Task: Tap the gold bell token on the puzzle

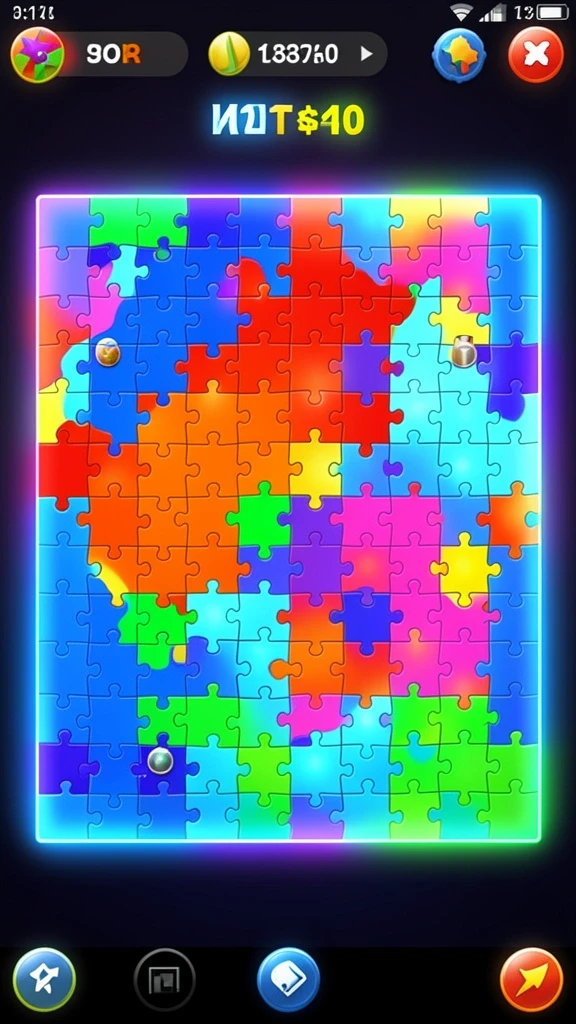Action: (x=464, y=353)
